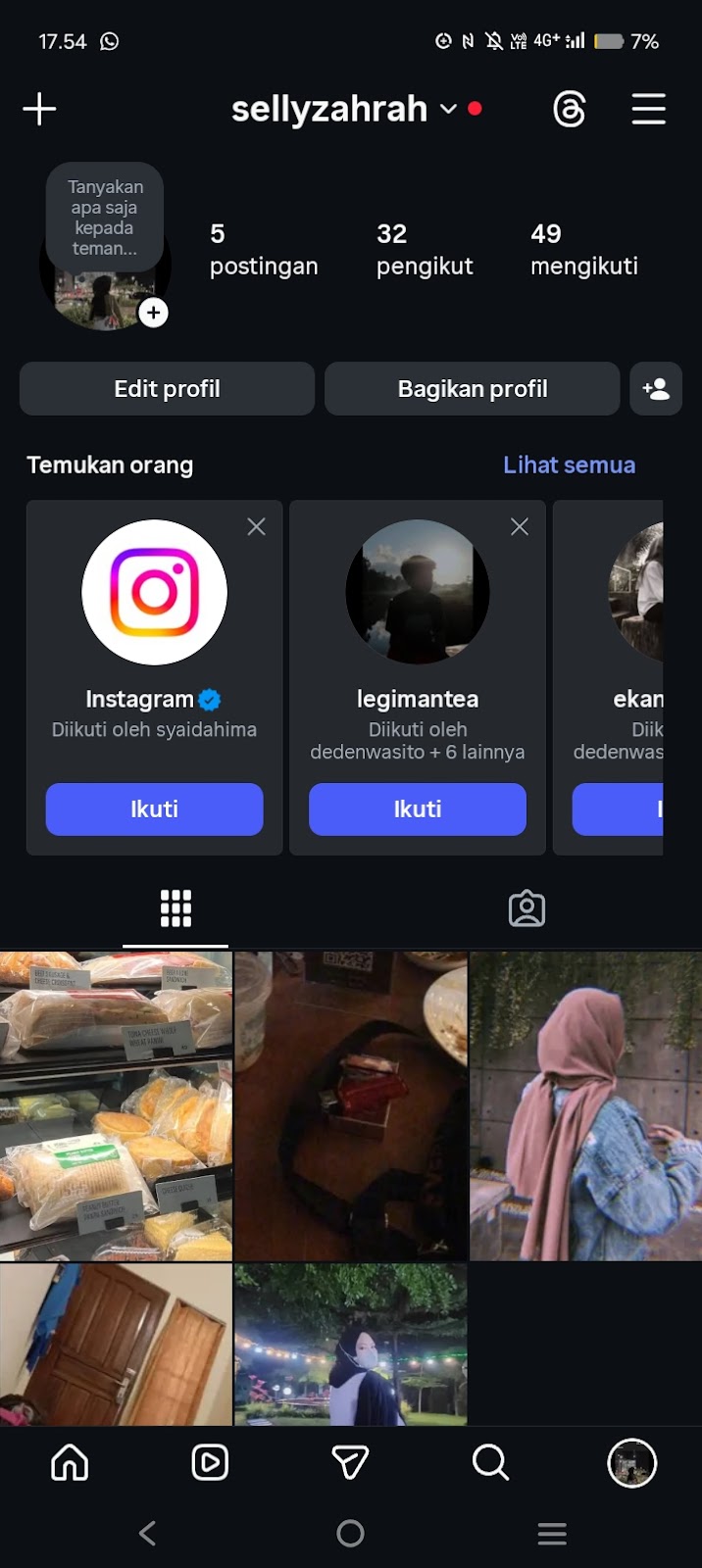Tap Edit profil button
Viewport: 702px width, 1568px height.
167,389
